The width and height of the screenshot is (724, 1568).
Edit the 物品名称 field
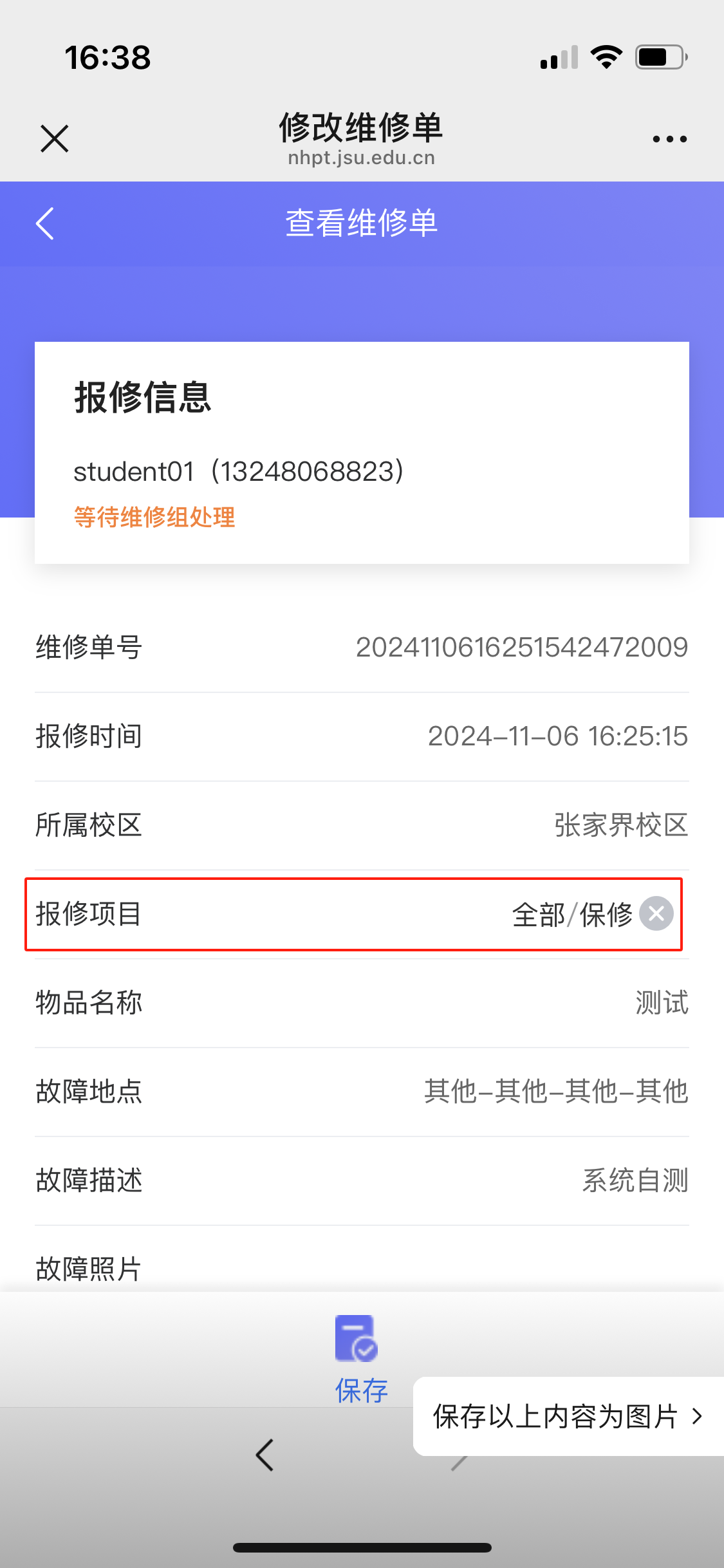coord(661,1002)
